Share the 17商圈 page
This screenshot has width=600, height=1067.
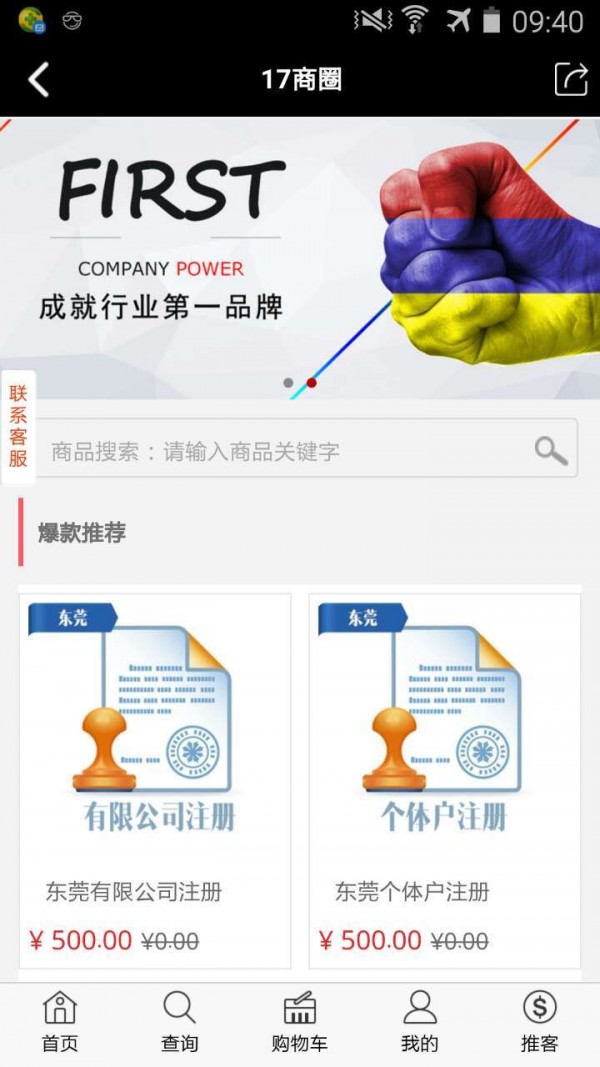coord(571,79)
